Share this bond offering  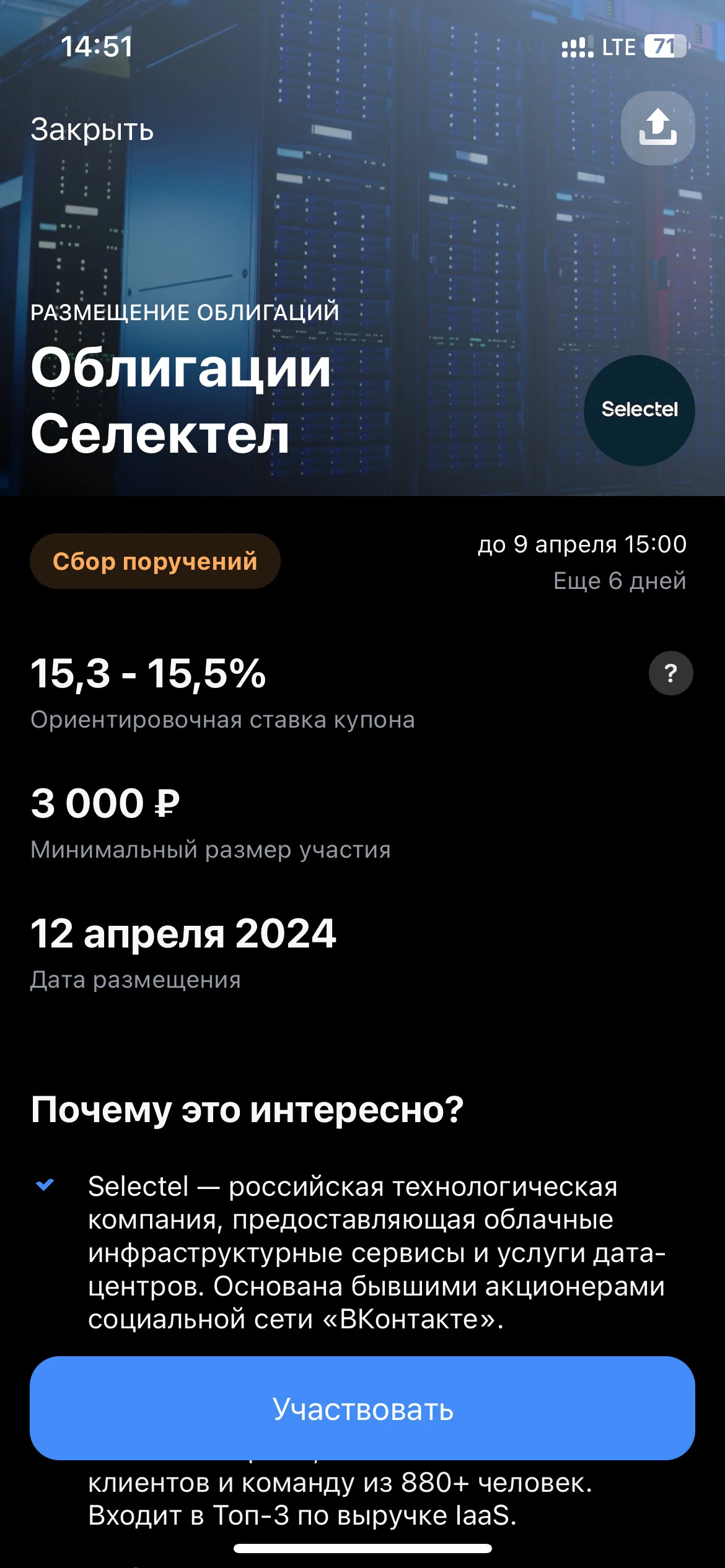[x=657, y=128]
